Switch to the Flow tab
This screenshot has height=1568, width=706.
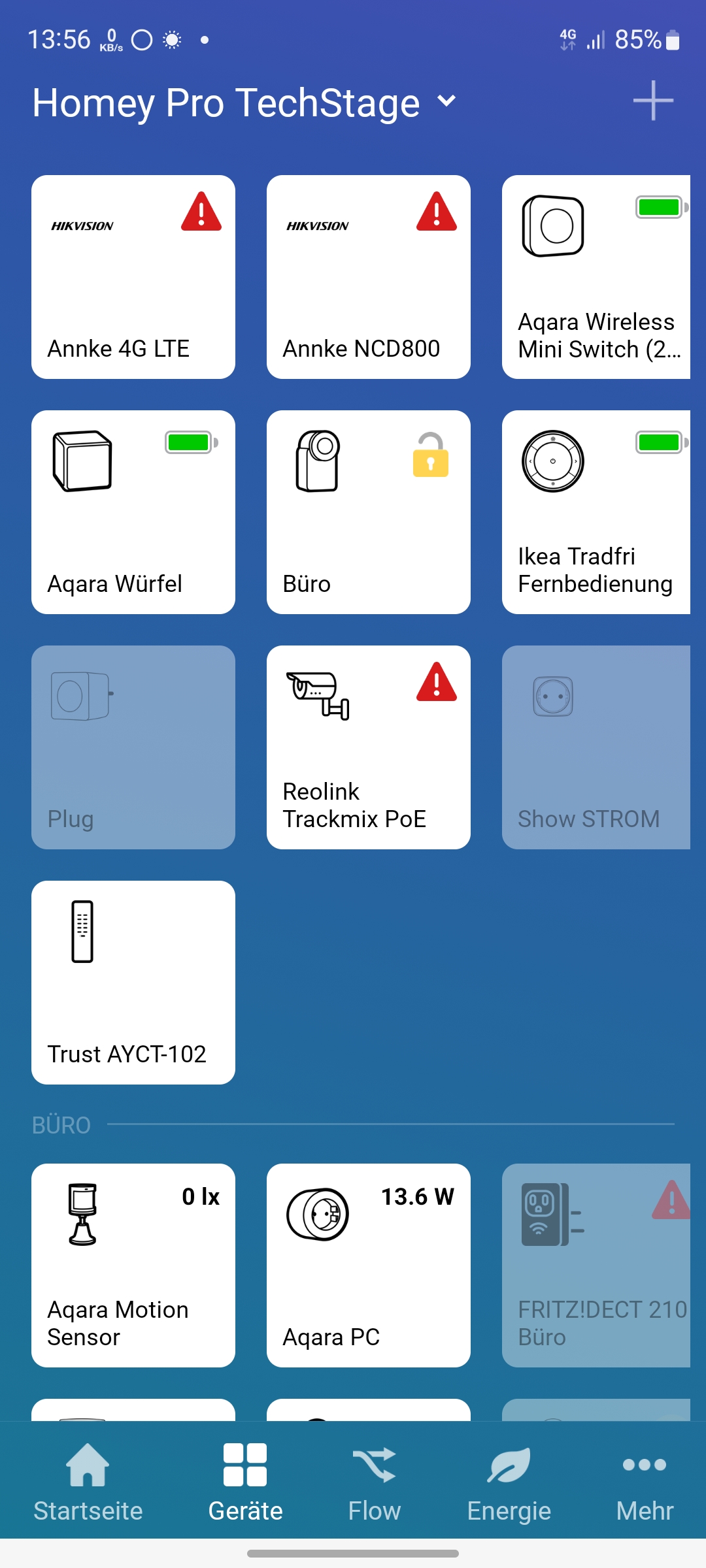tap(374, 1483)
